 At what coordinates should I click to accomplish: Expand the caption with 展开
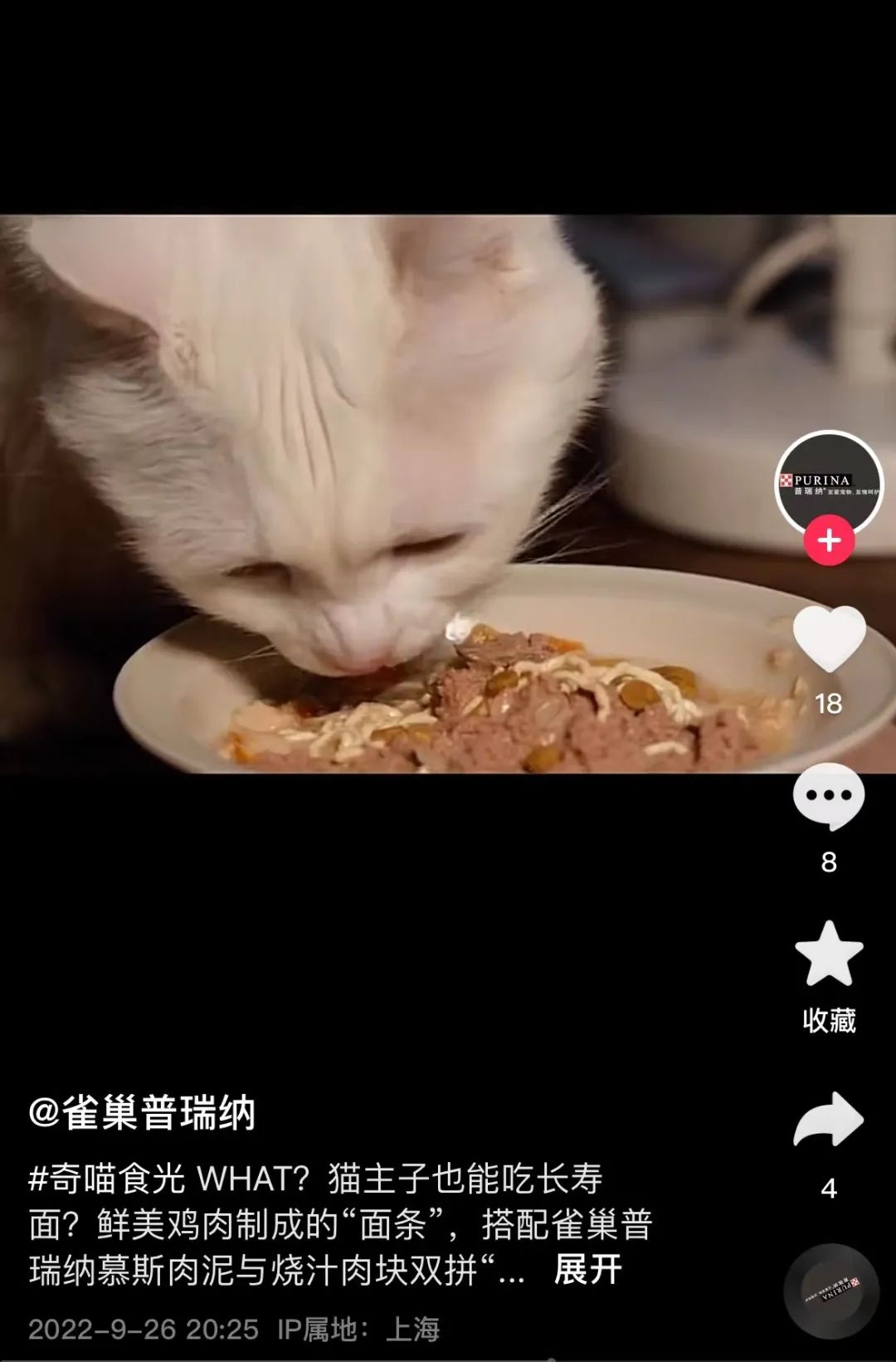pyautogui.click(x=587, y=1269)
